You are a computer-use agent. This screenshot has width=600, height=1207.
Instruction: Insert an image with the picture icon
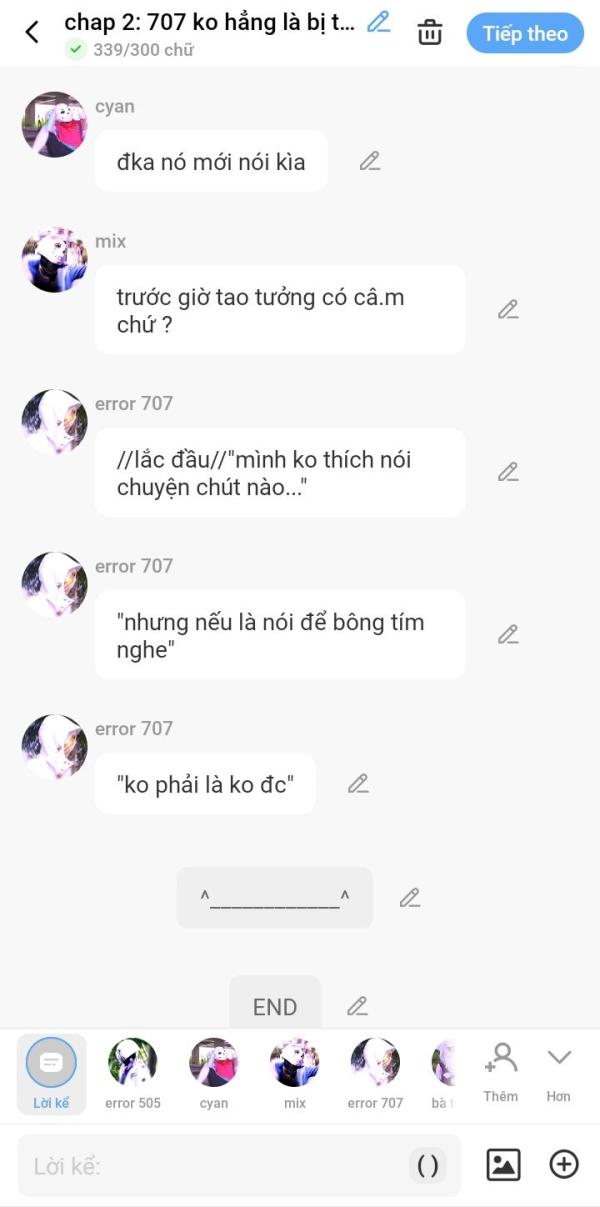[503, 1165]
